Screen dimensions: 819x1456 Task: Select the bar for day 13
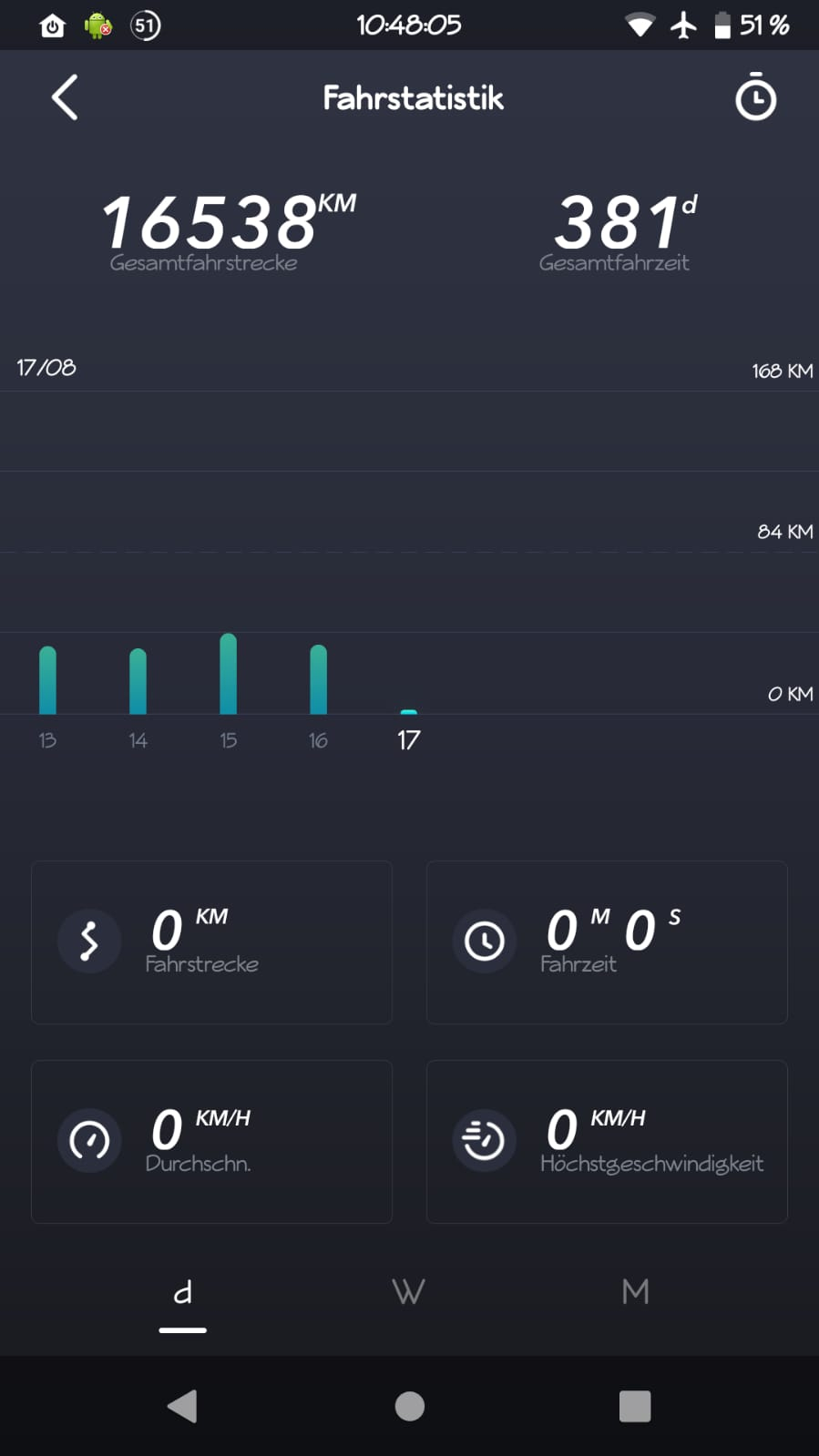(x=47, y=680)
